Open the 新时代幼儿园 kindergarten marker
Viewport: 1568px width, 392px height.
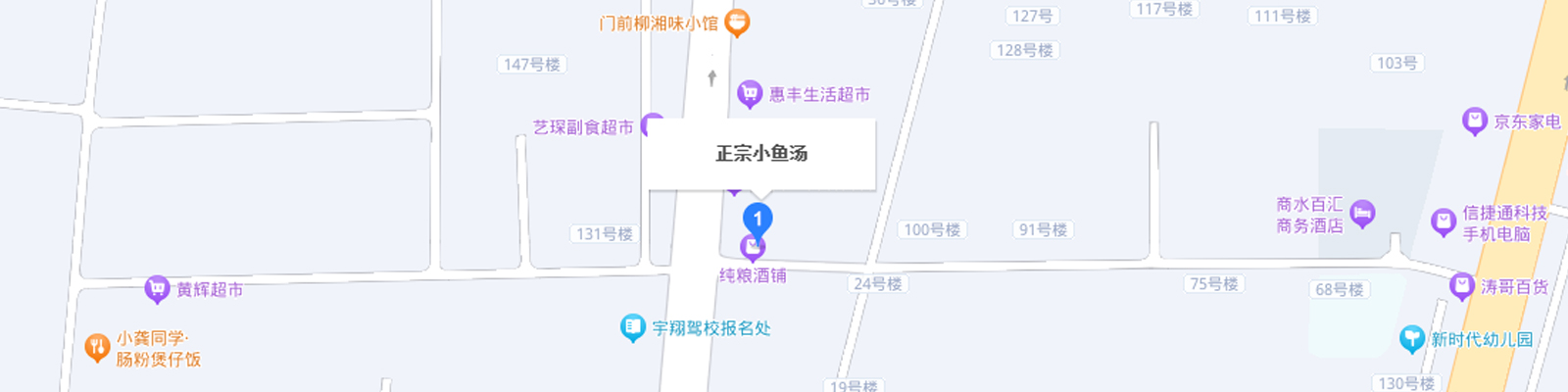tap(1412, 339)
